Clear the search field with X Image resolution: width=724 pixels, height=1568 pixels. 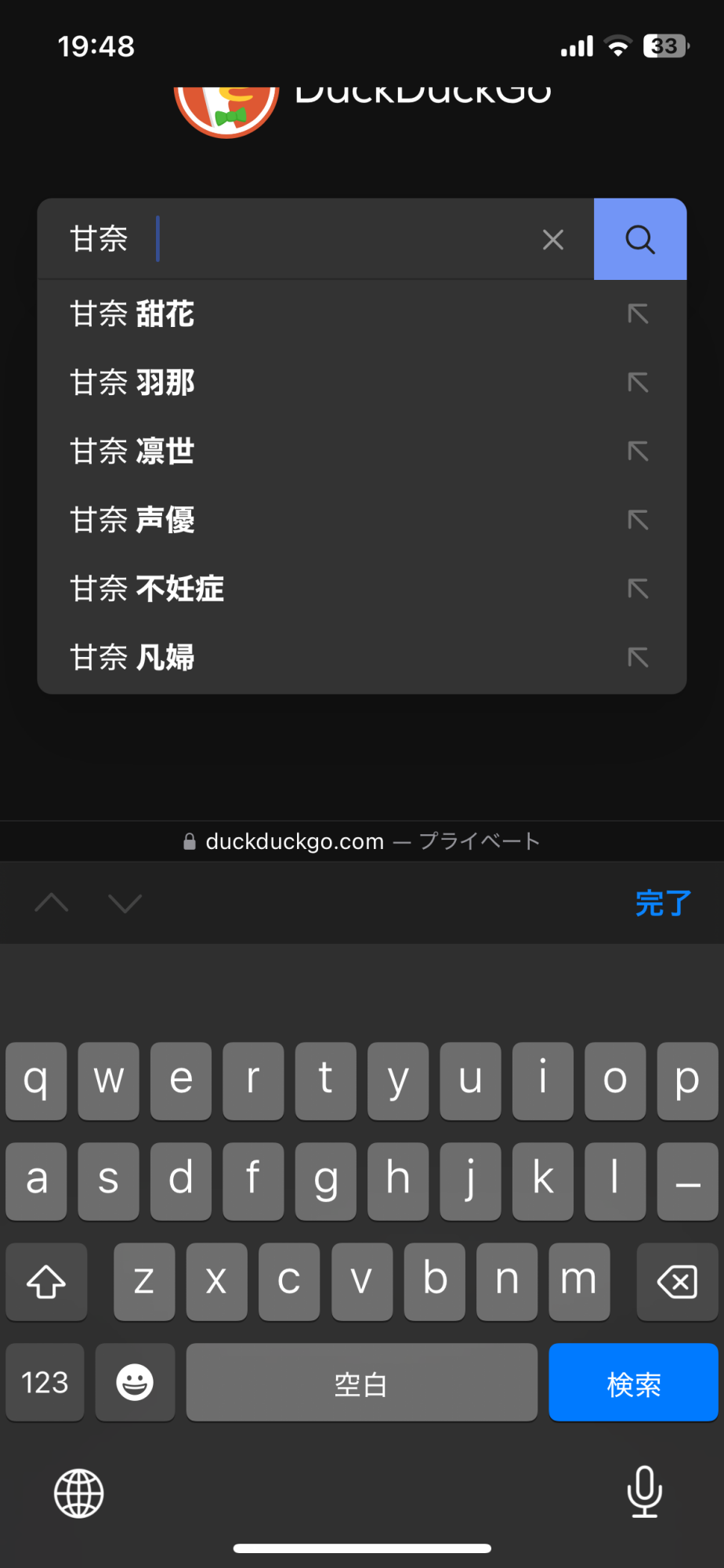pos(553,240)
